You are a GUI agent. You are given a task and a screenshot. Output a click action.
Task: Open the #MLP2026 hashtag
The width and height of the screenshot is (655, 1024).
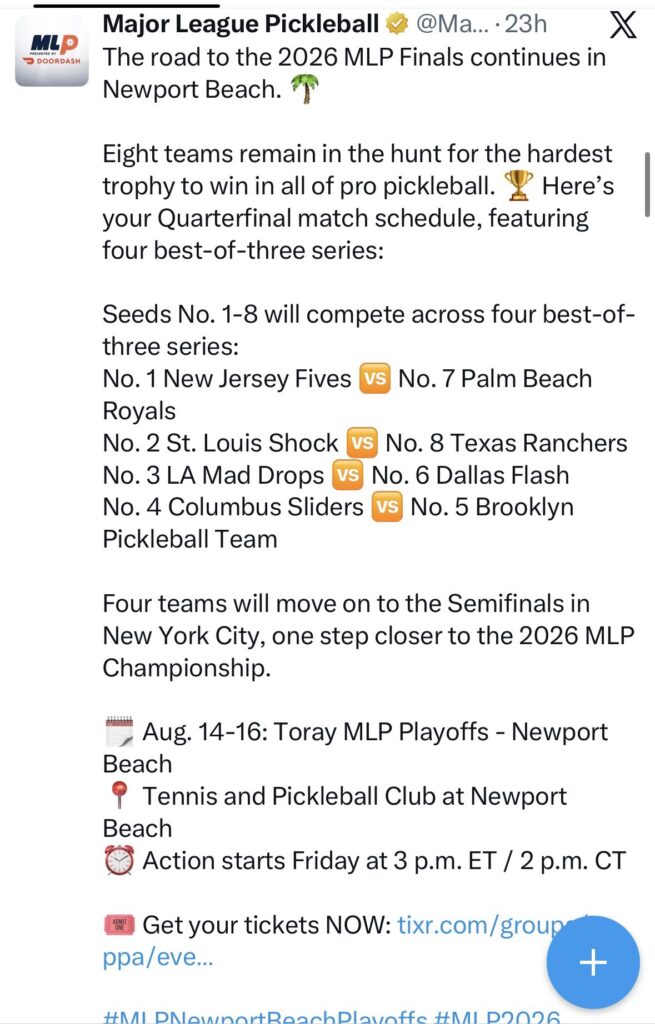(497, 1016)
